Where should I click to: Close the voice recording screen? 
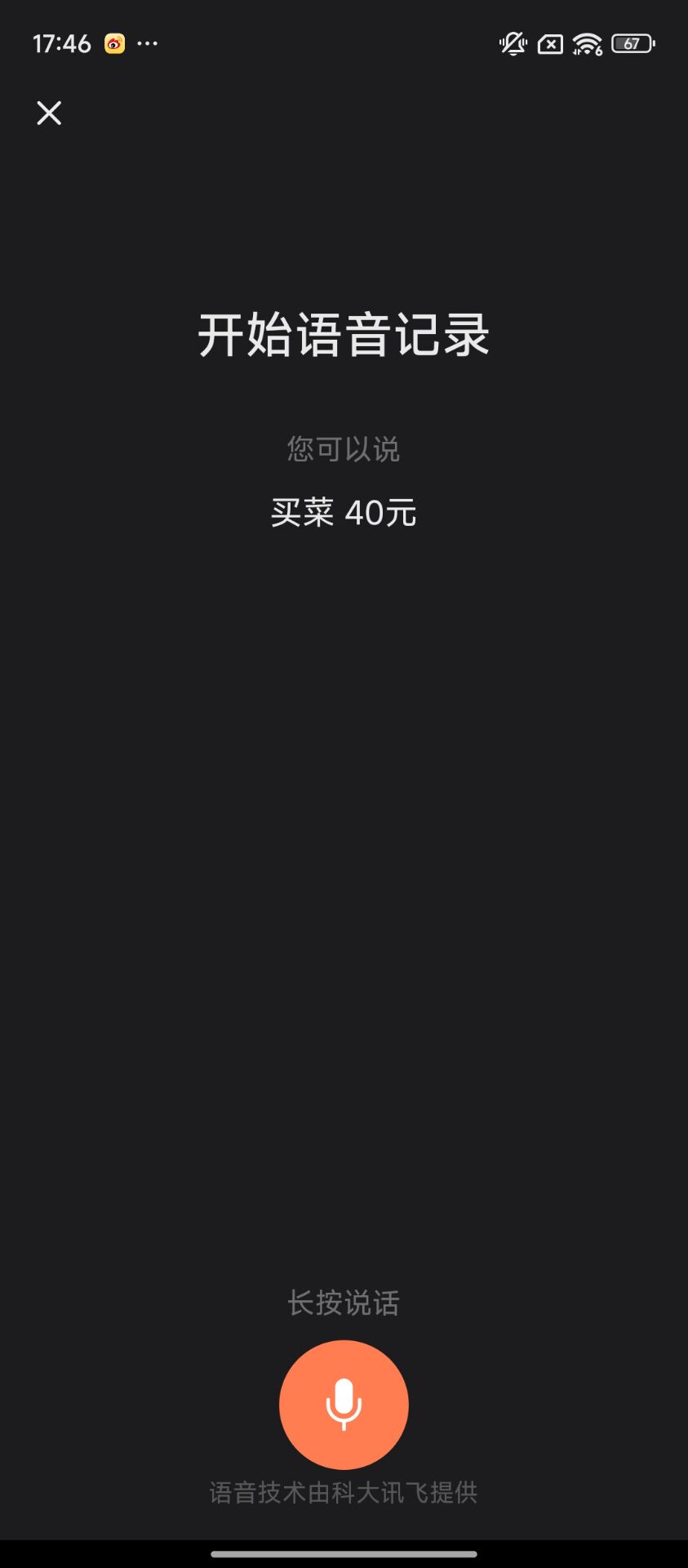pos(49,113)
